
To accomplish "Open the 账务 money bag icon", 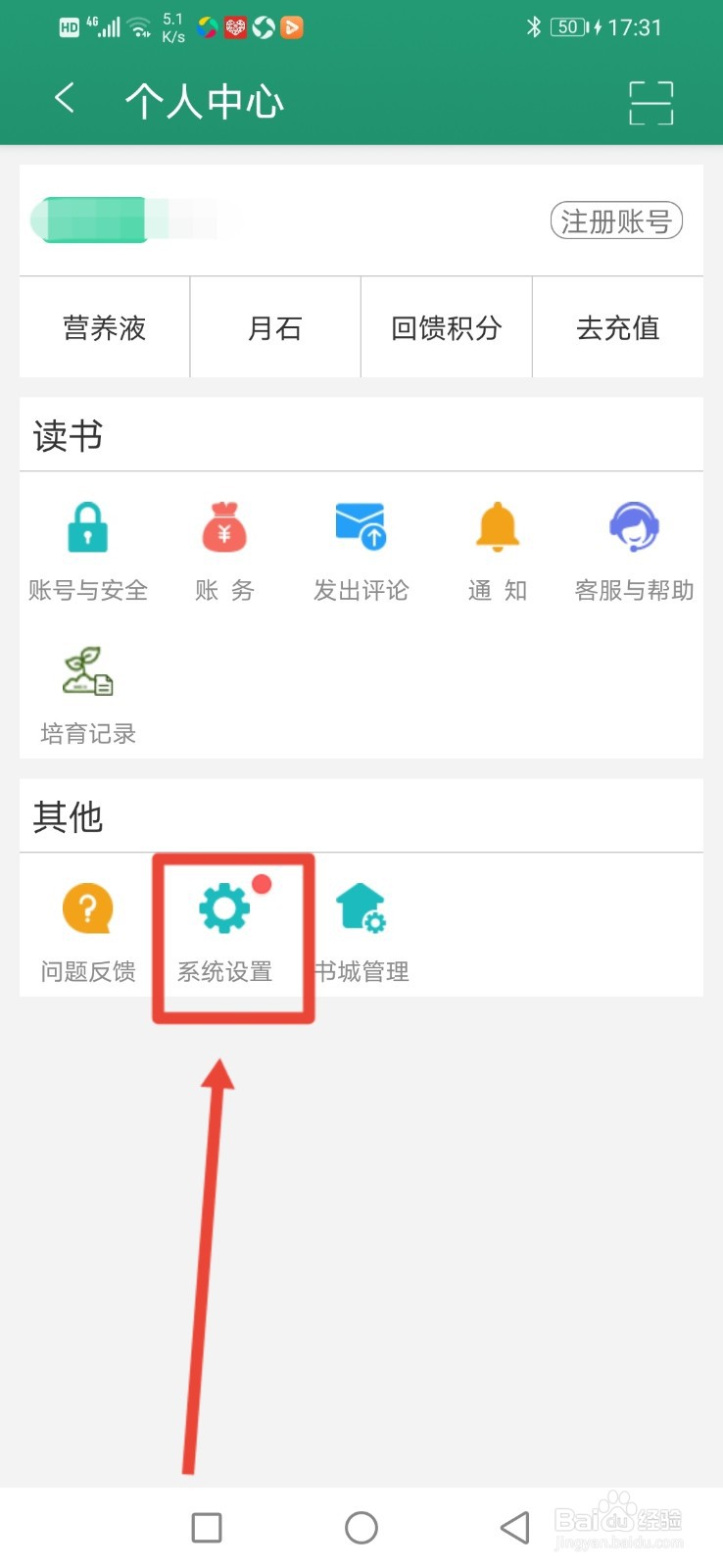I will pos(223,526).
